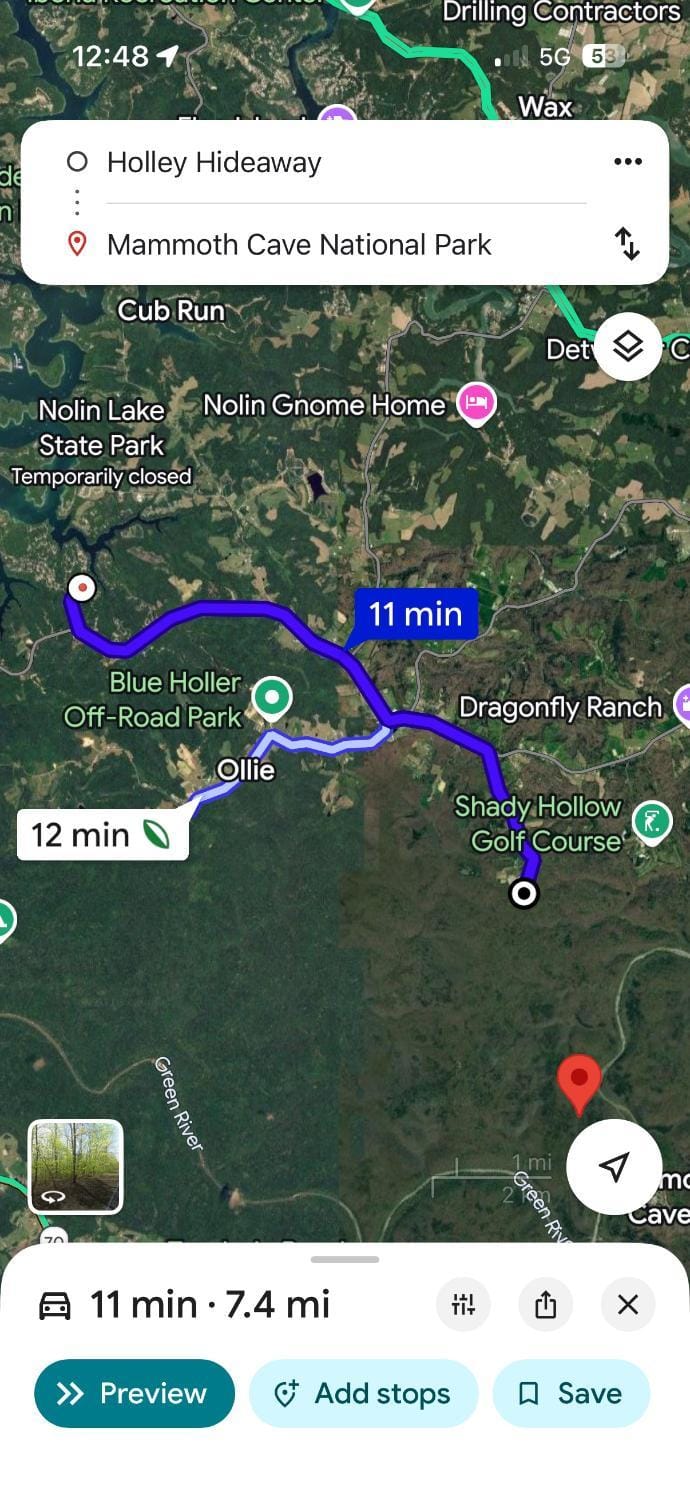This screenshot has width=690, height=1500.
Task: Open the Nolin Gnome Home lodging pin
Action: pos(477,404)
